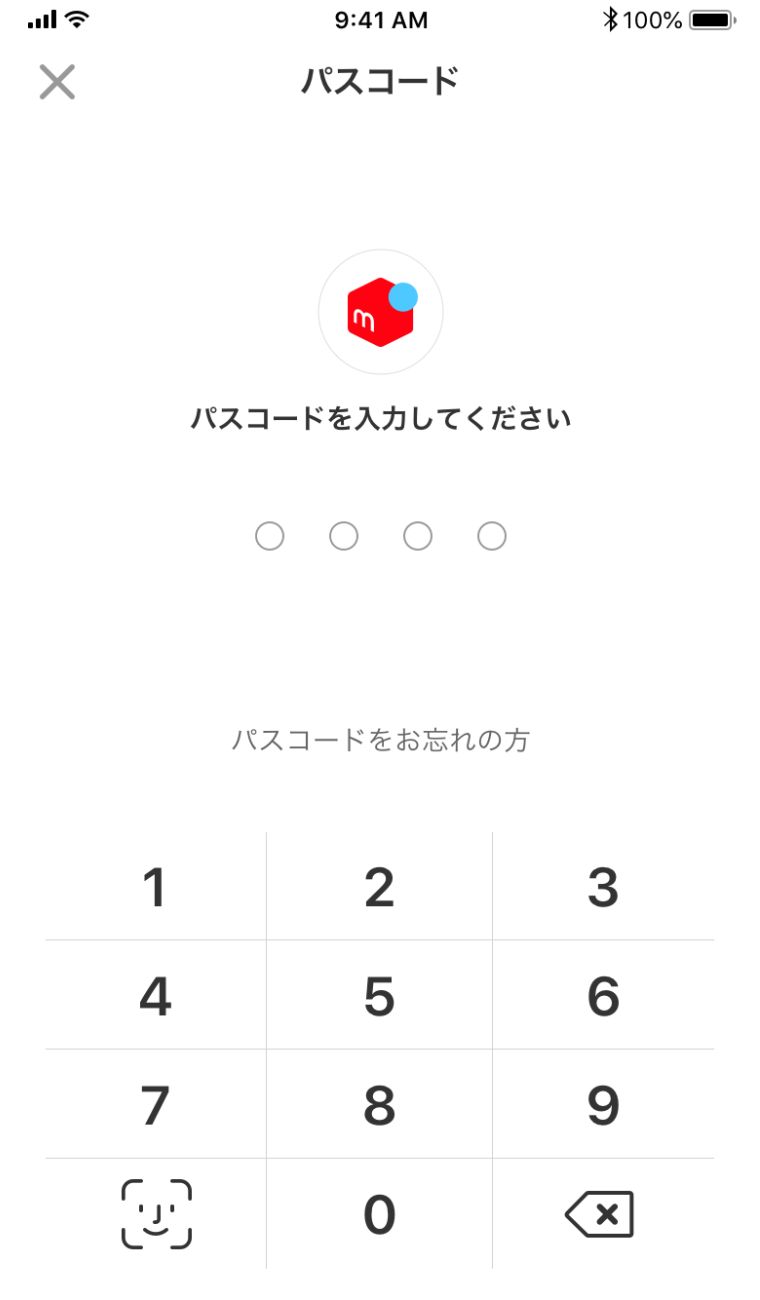Open the forgot passcode link
760x1300 pixels.
tap(380, 740)
